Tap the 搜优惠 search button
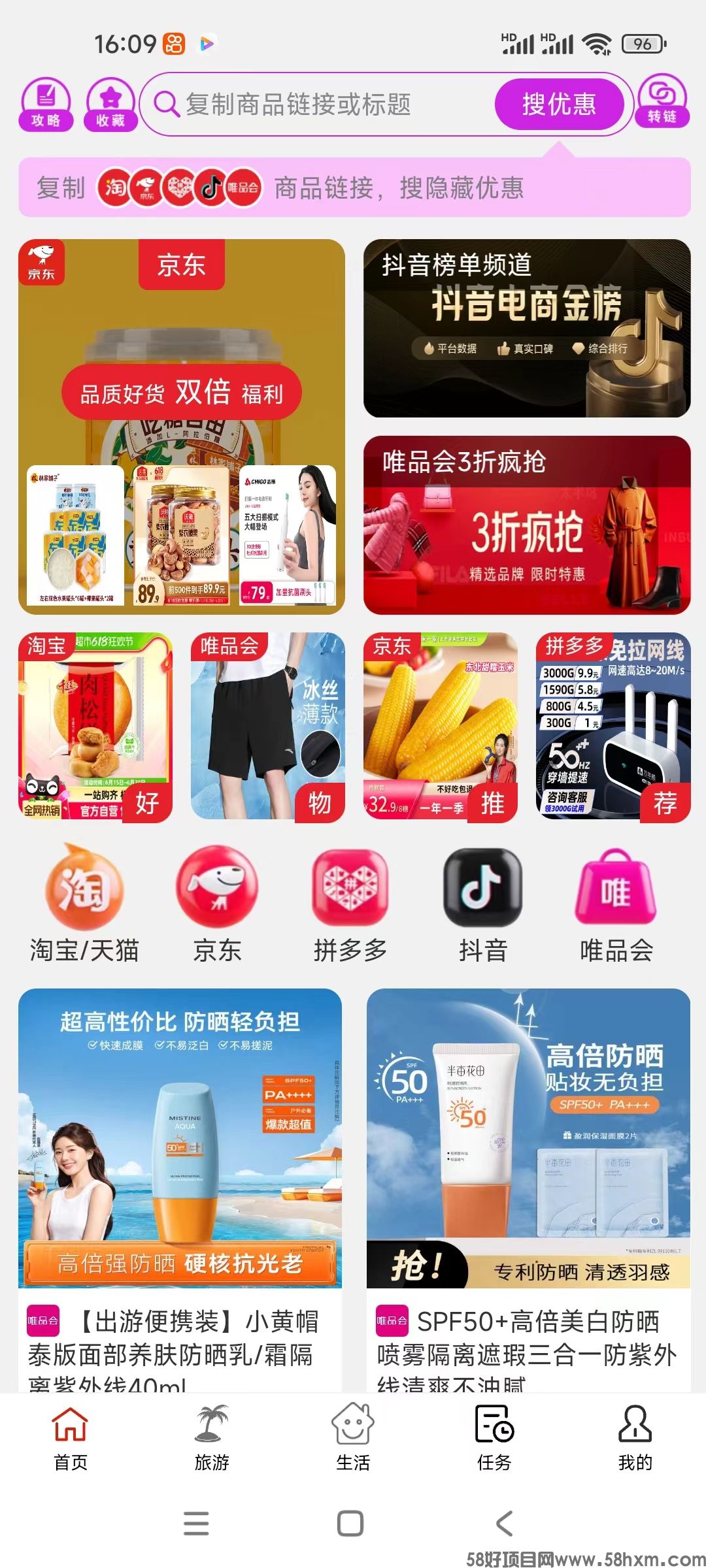Viewport: 706px width, 1568px height. coord(558,105)
